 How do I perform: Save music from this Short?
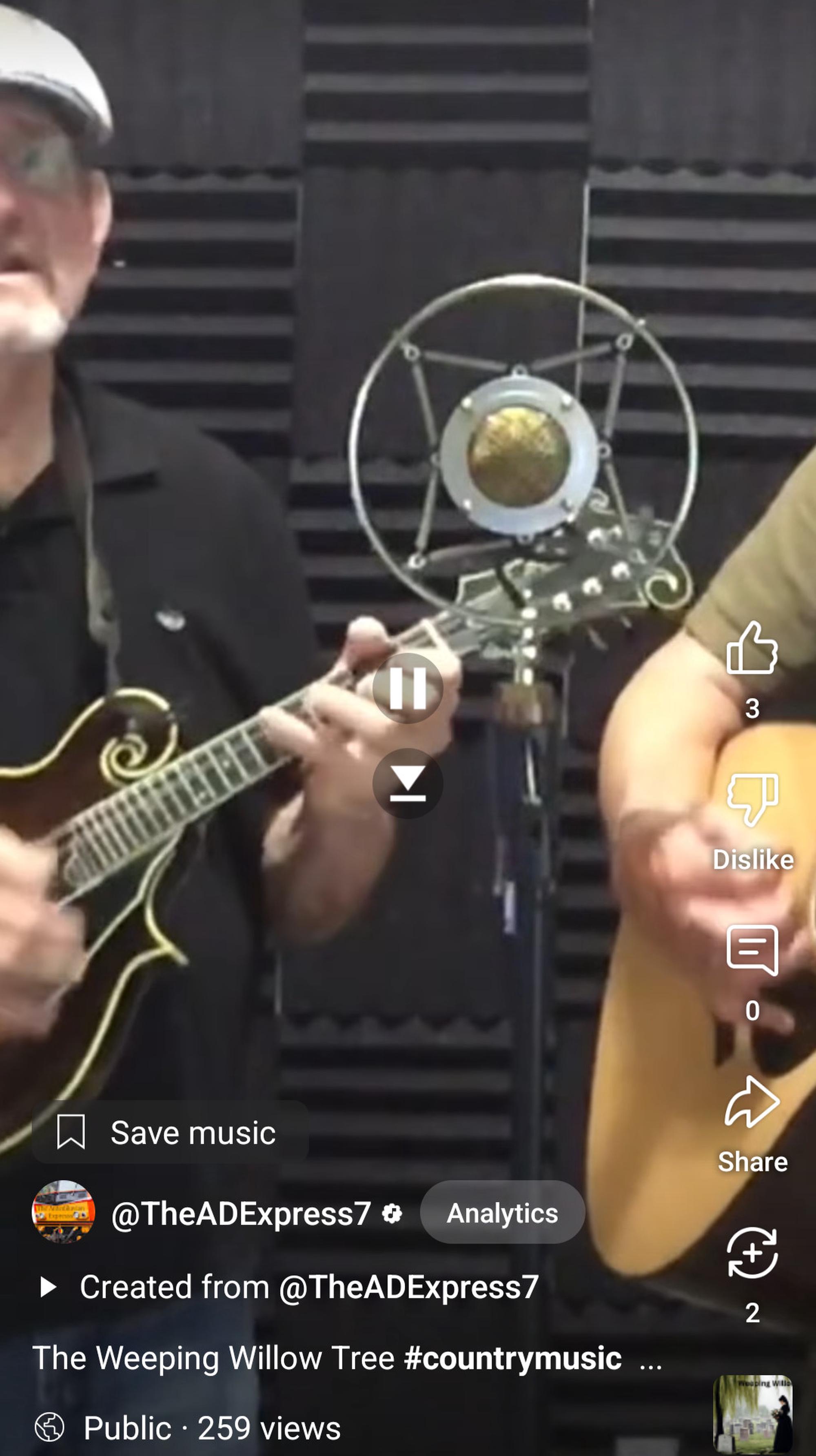[x=170, y=1133]
